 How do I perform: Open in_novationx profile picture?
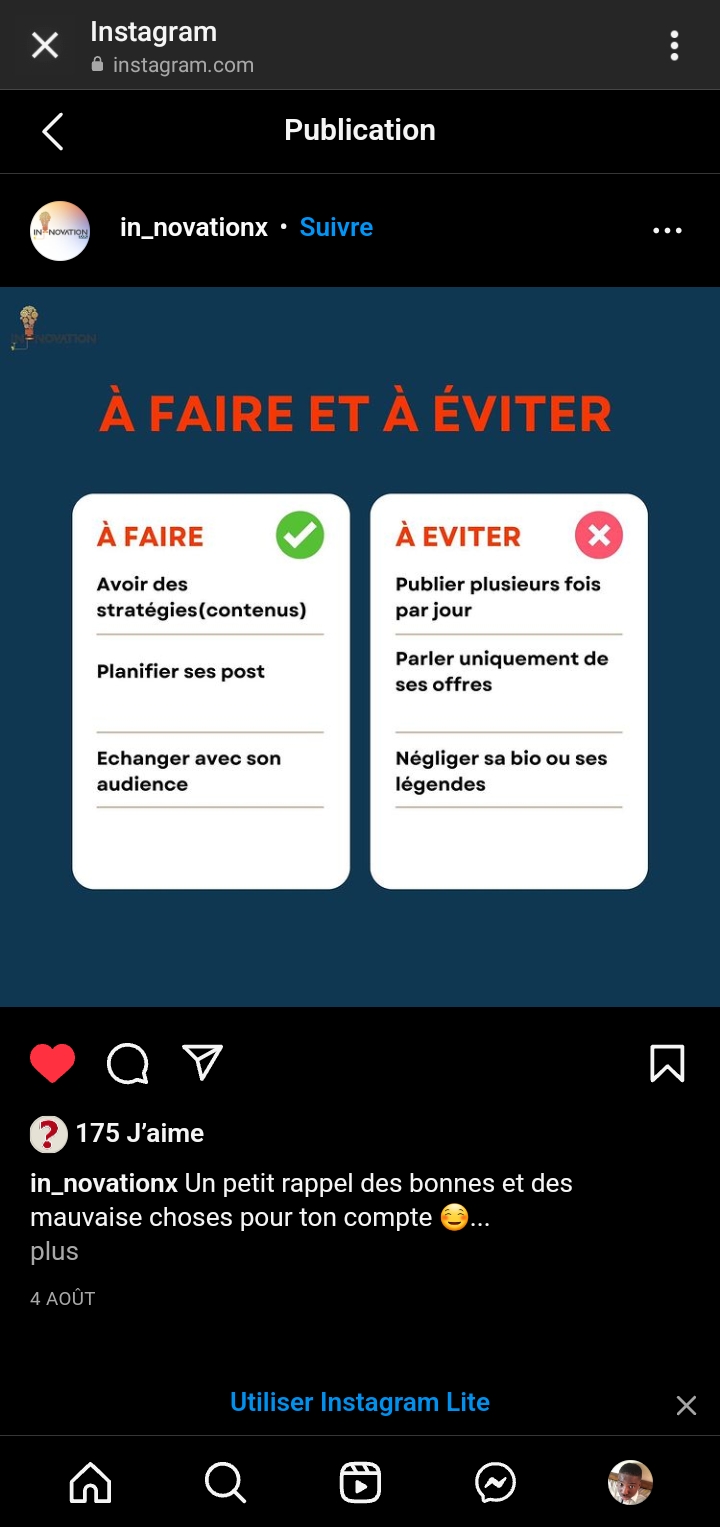[x=60, y=231]
